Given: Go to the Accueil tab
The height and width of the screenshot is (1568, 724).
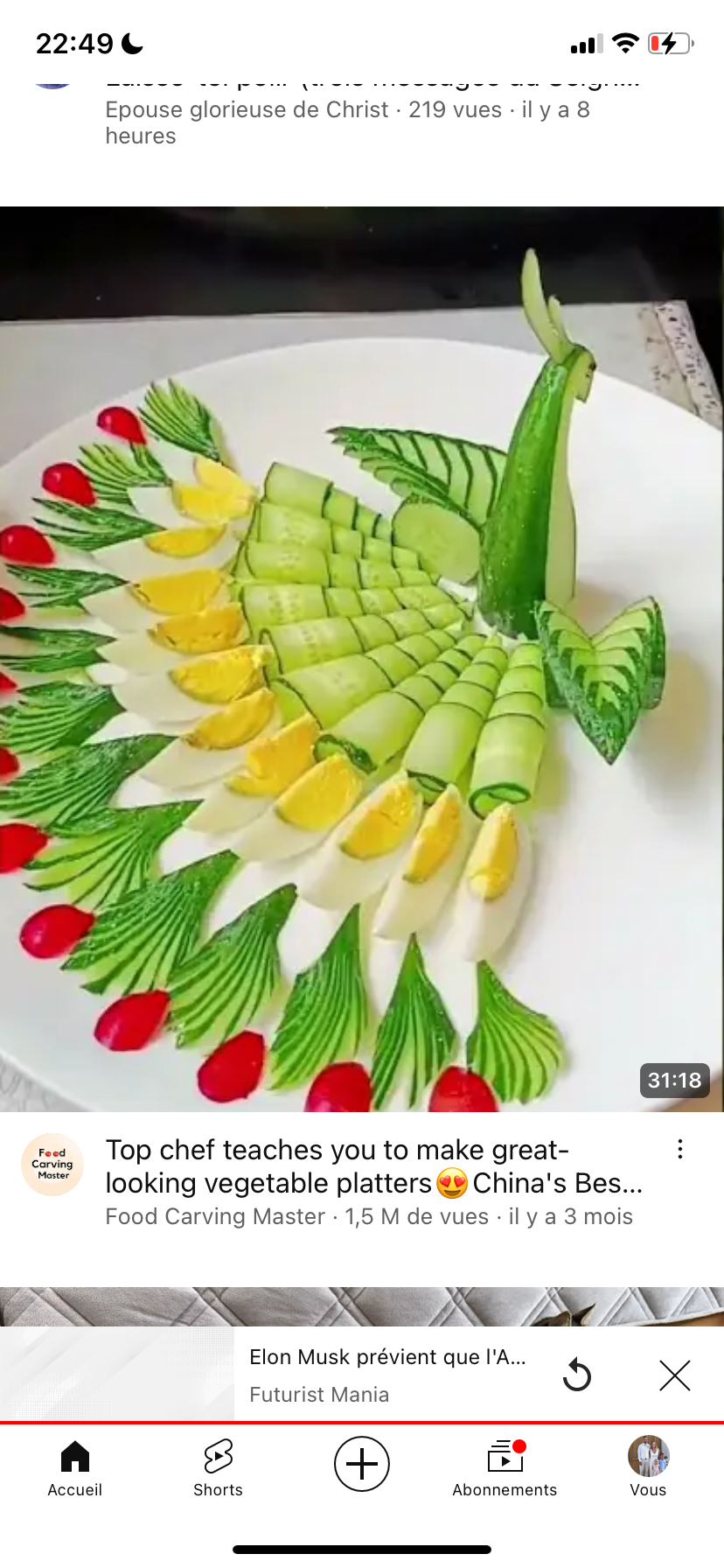Looking at the screenshot, I should [x=75, y=1468].
